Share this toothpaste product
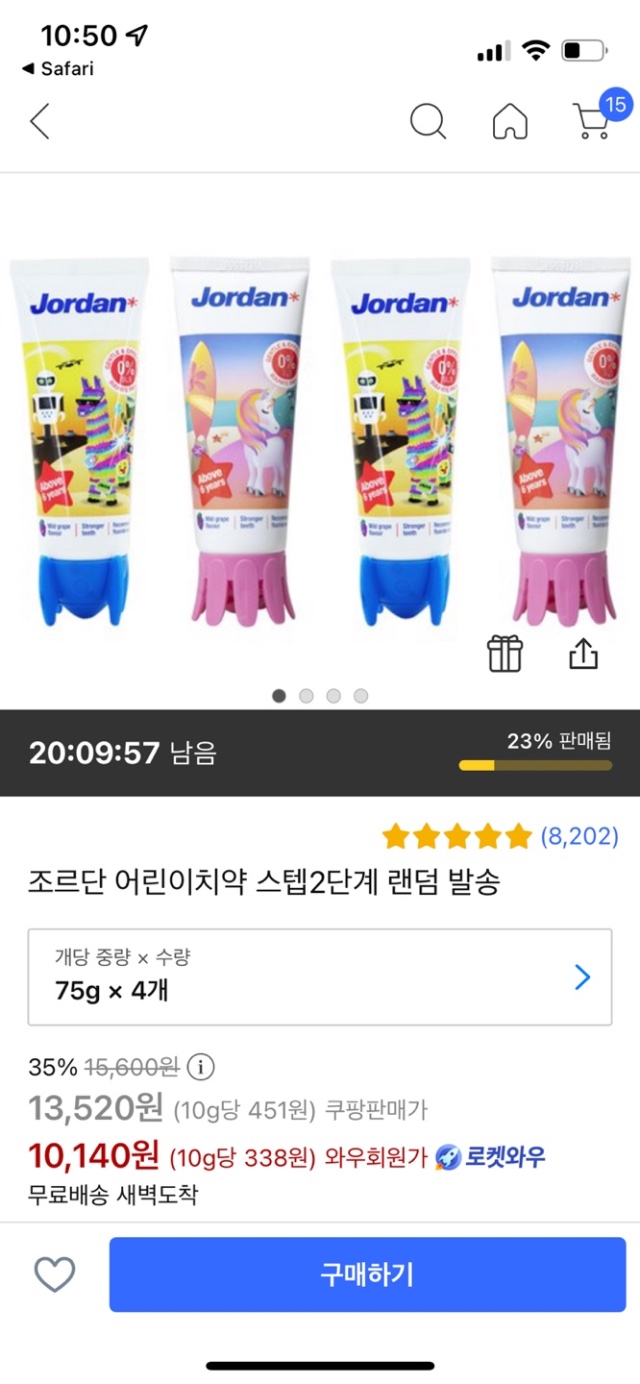The width and height of the screenshot is (640, 1384). click(583, 654)
